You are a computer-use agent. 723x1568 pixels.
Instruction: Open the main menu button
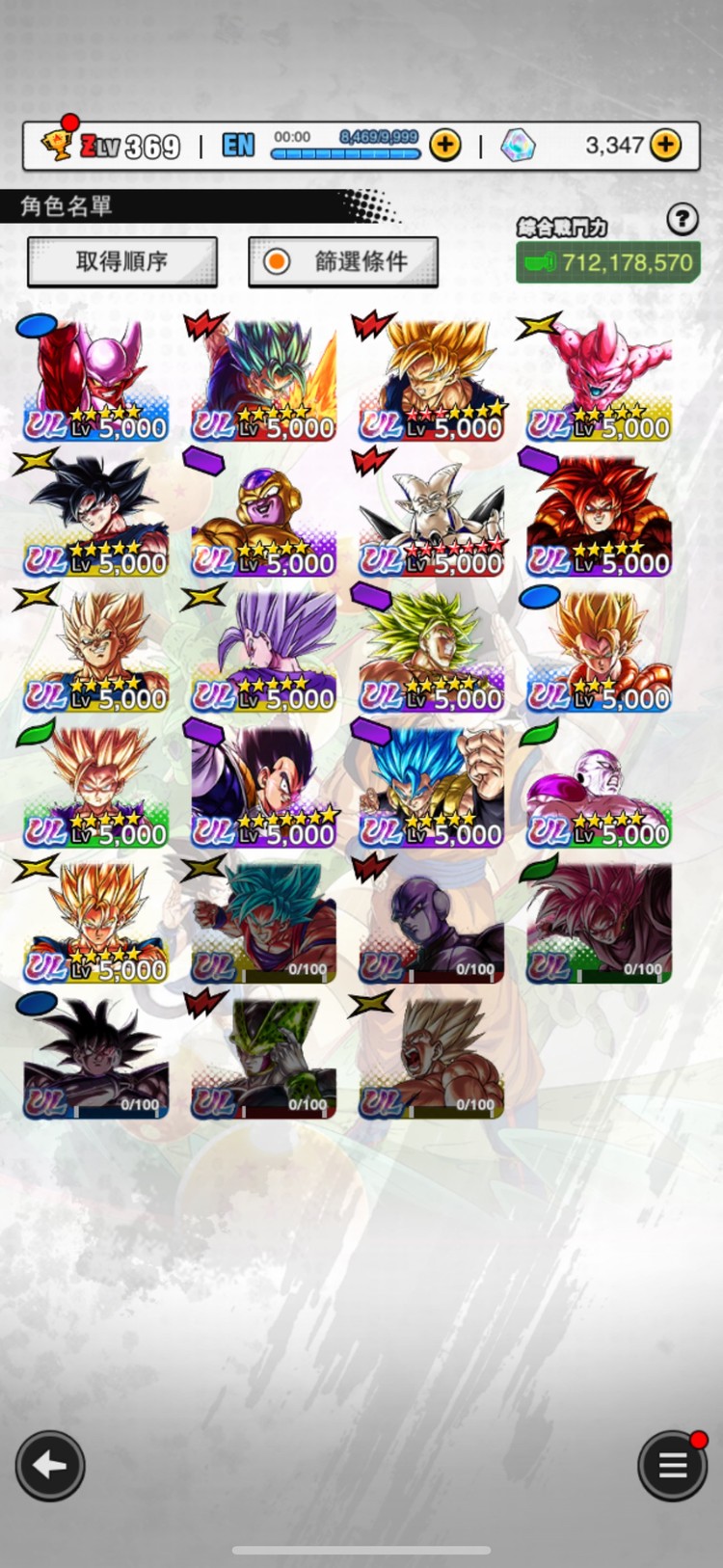click(672, 1466)
